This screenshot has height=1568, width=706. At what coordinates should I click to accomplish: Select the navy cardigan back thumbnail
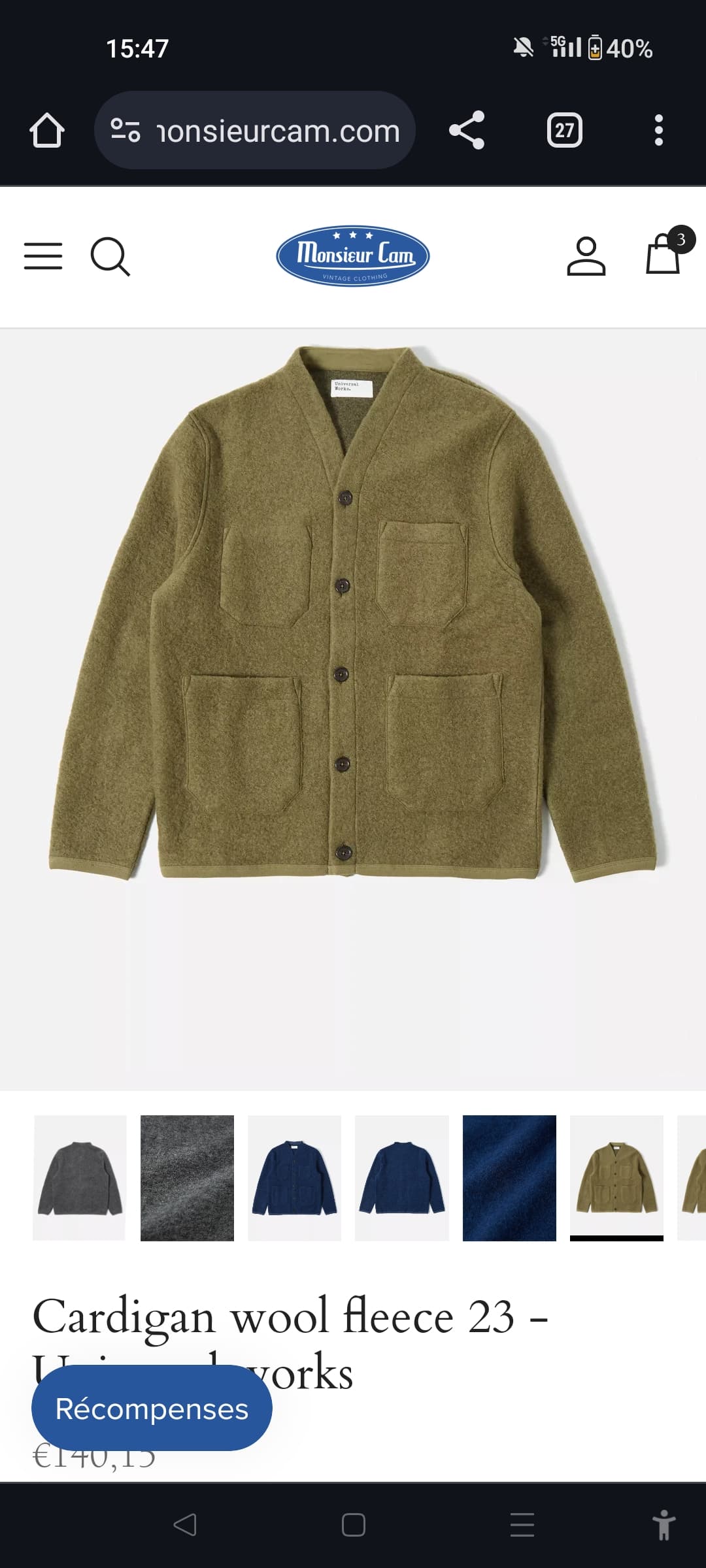pos(402,1178)
